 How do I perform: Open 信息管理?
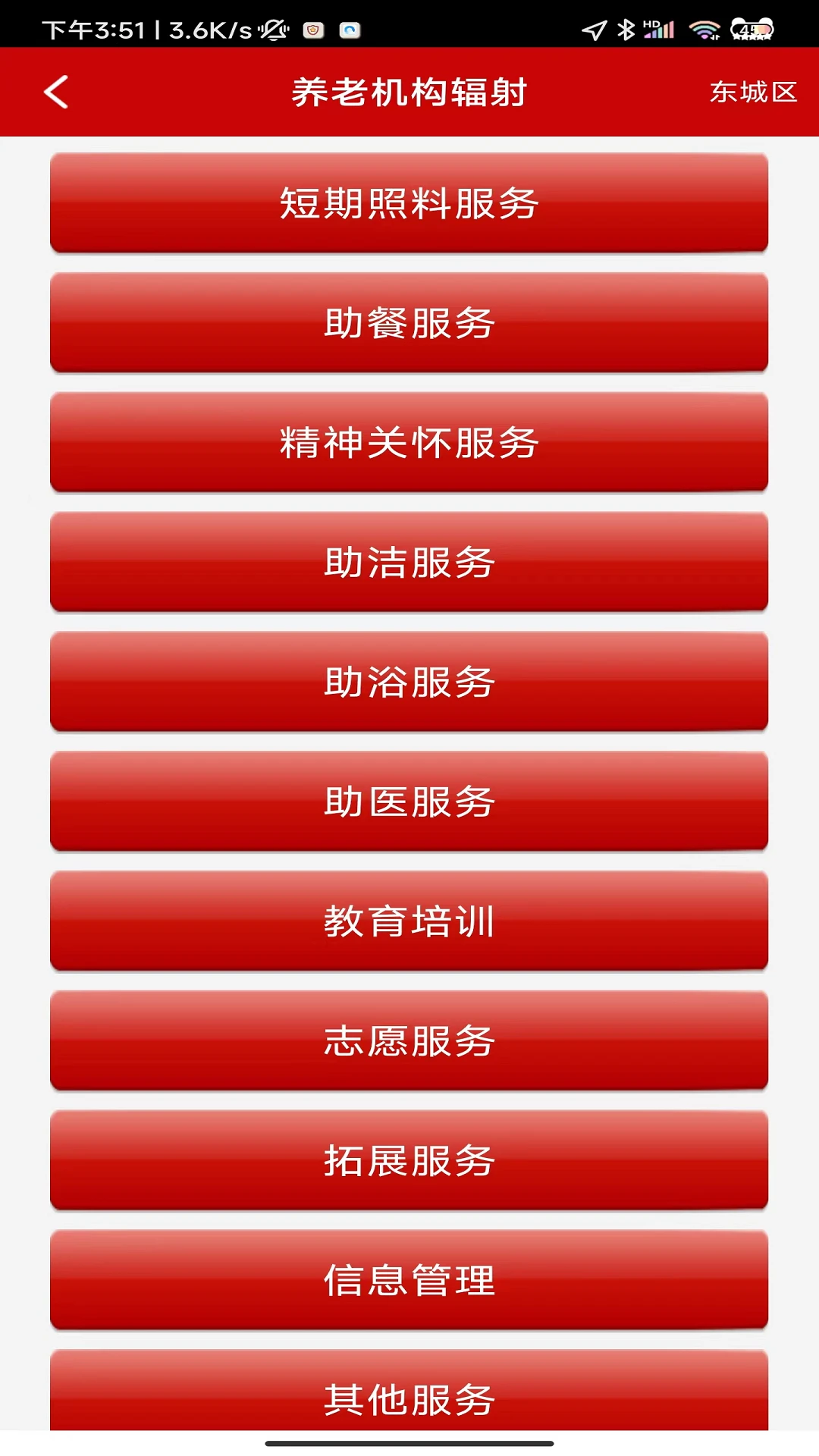tap(409, 1280)
